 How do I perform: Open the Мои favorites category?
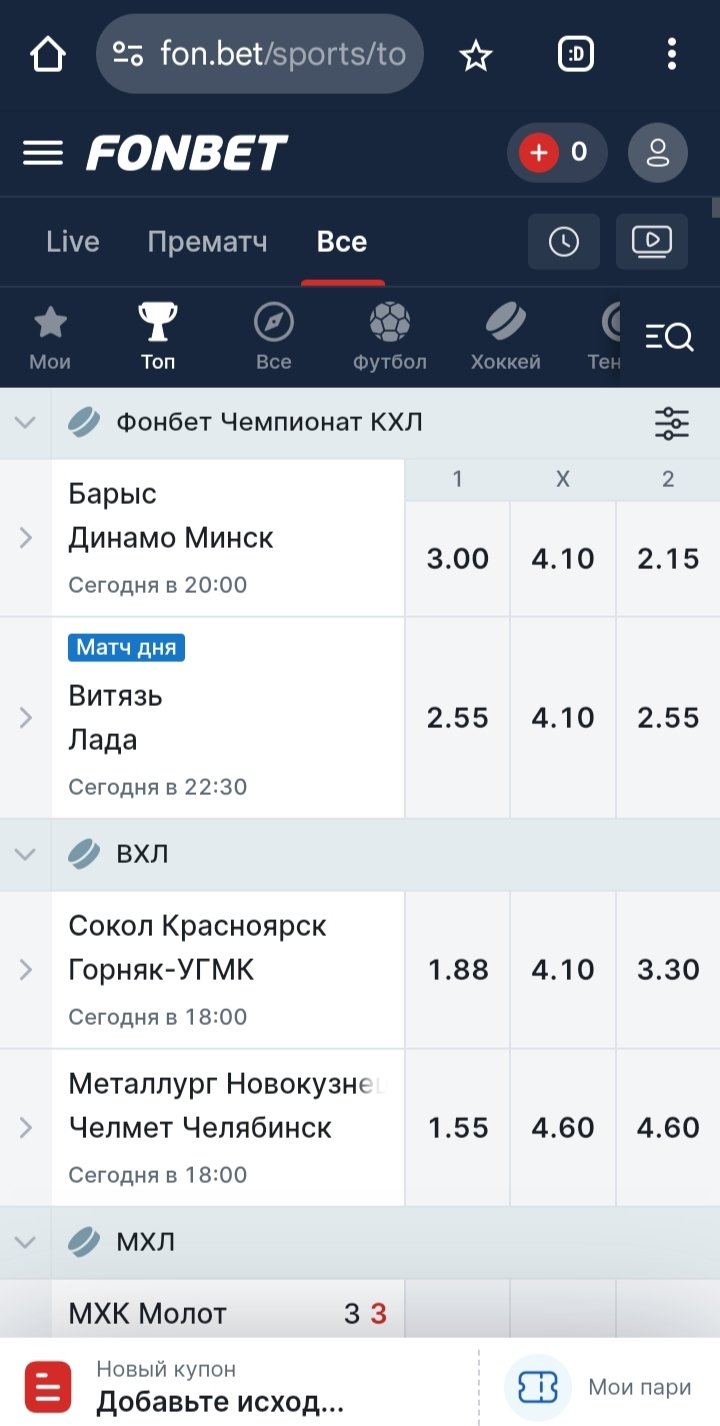[50, 338]
